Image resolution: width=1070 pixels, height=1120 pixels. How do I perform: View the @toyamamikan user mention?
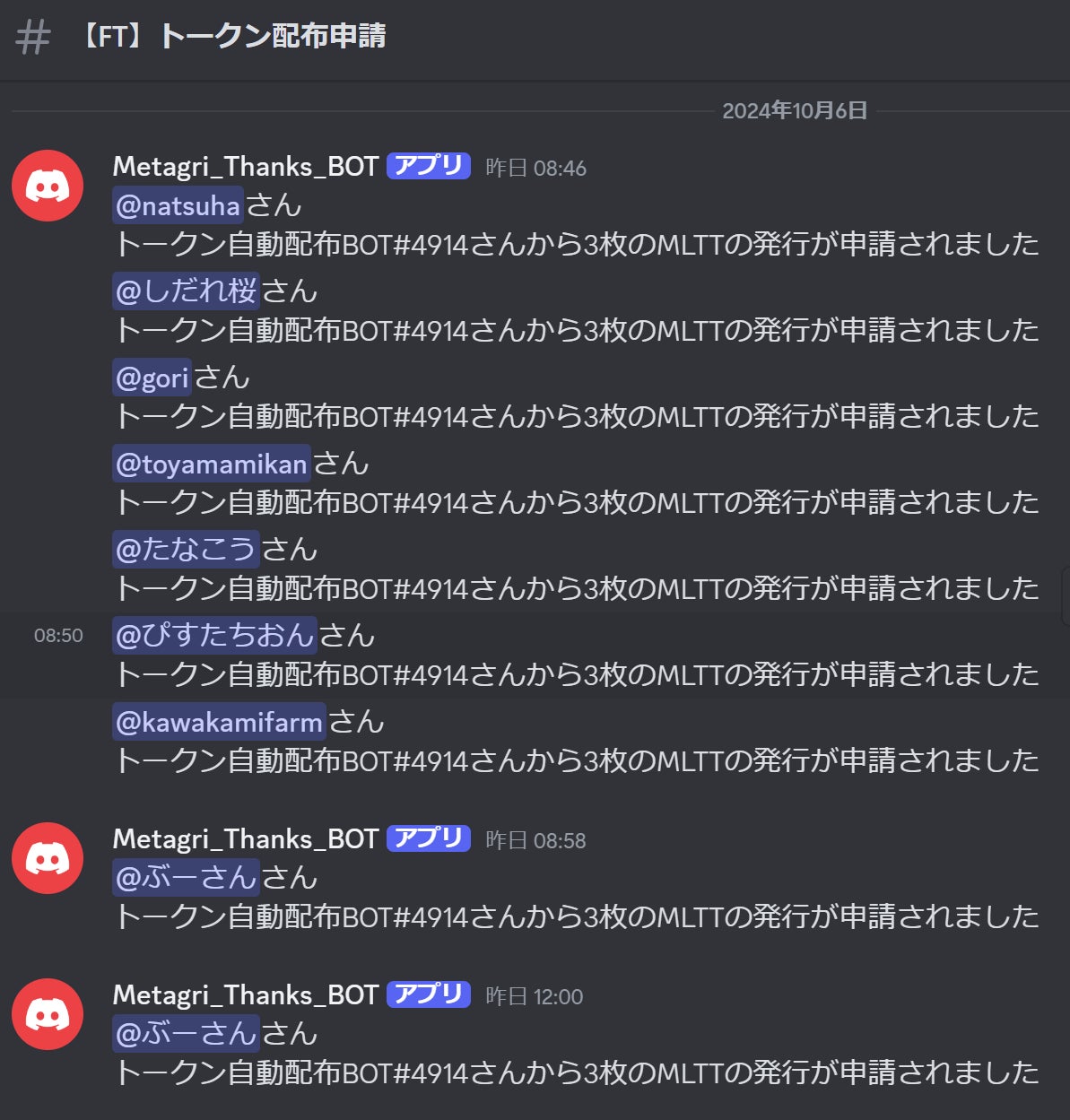point(211,464)
